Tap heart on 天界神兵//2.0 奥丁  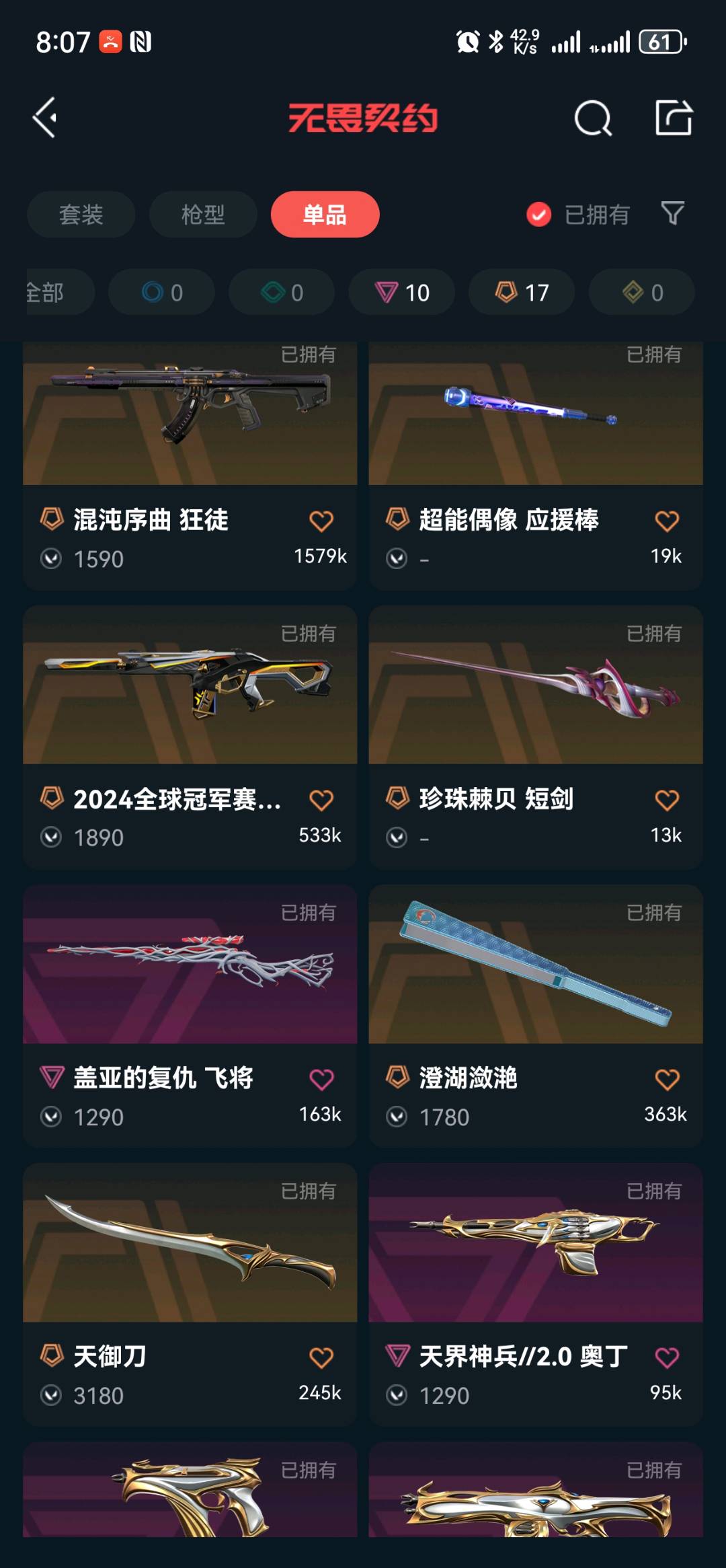click(x=667, y=1357)
